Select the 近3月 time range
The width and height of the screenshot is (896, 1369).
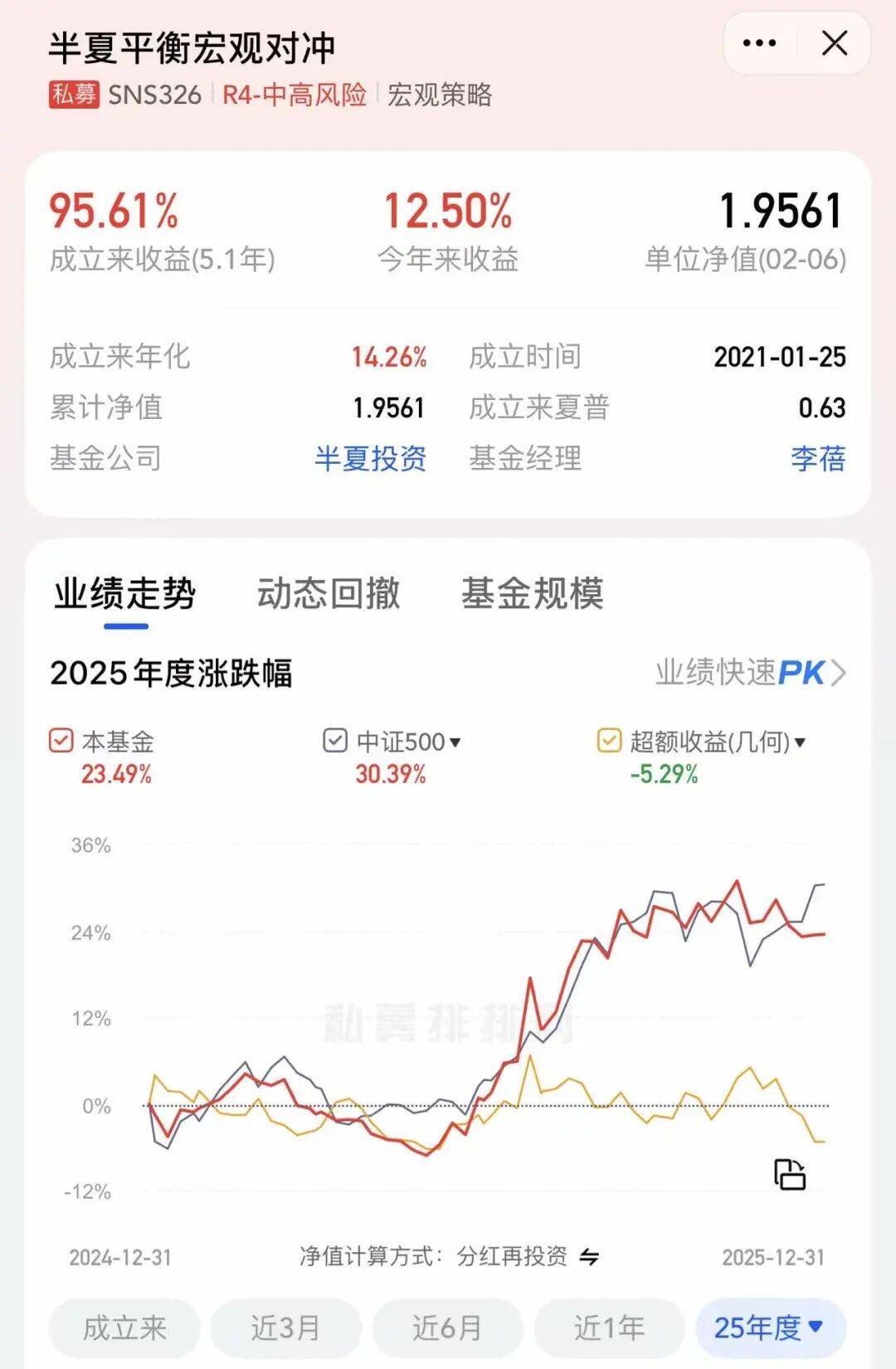[x=286, y=1328]
